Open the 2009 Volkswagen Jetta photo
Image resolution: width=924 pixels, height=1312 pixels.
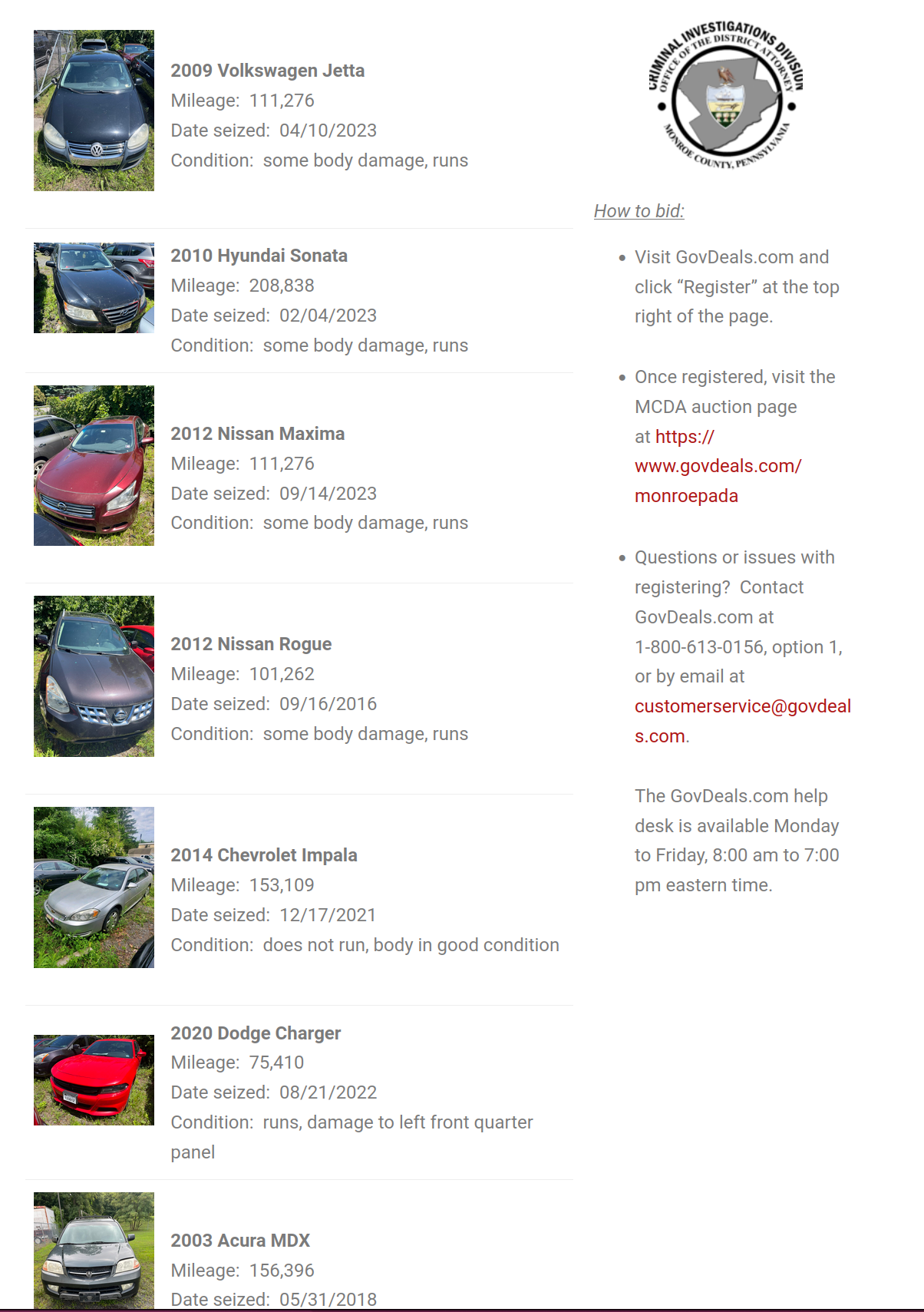(94, 111)
